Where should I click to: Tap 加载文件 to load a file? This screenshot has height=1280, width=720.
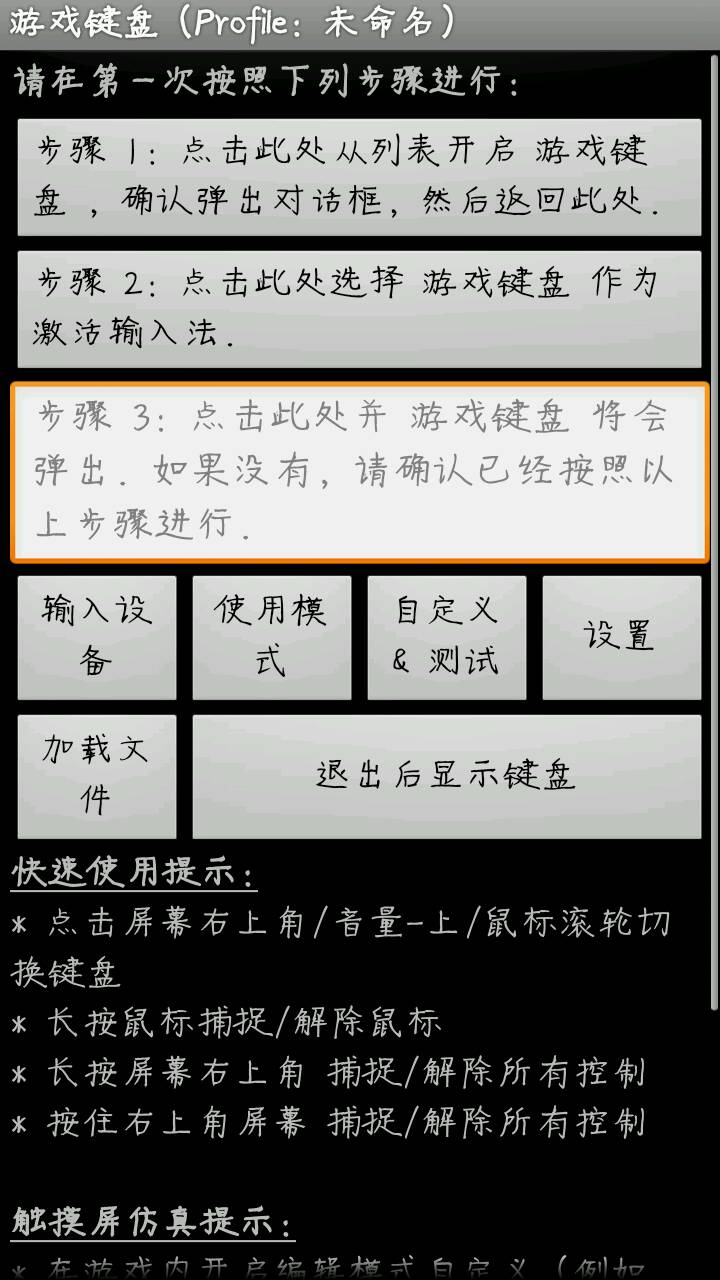97,776
